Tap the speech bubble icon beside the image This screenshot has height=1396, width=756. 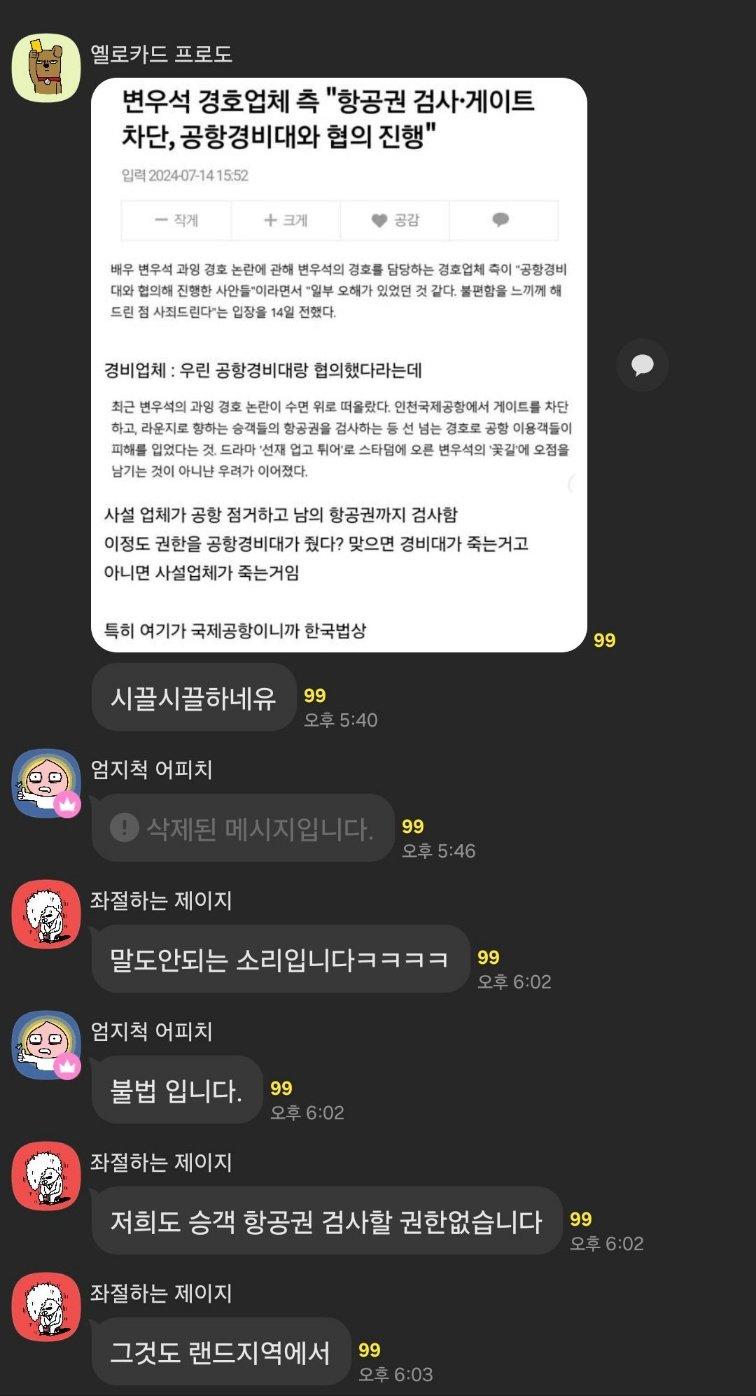[642, 365]
